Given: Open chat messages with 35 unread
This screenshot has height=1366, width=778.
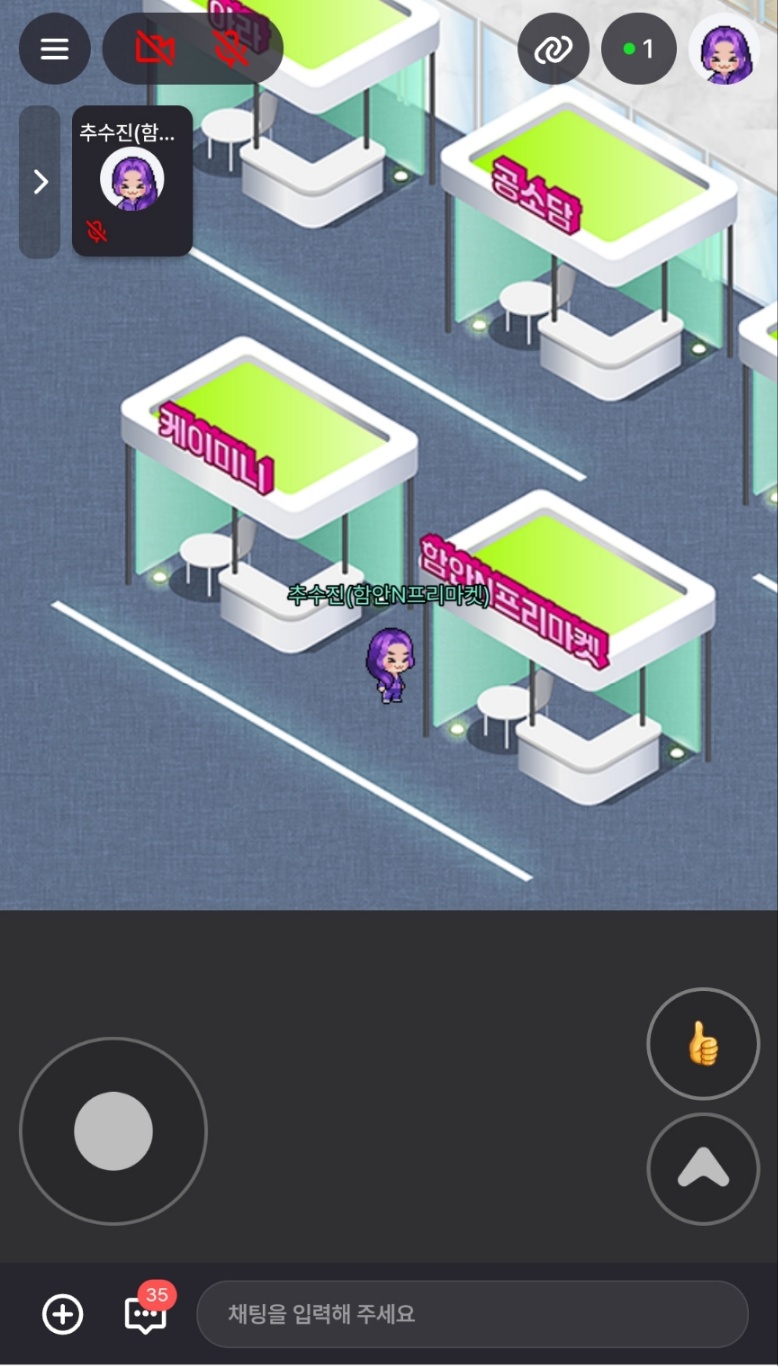Looking at the screenshot, I should (145, 1314).
